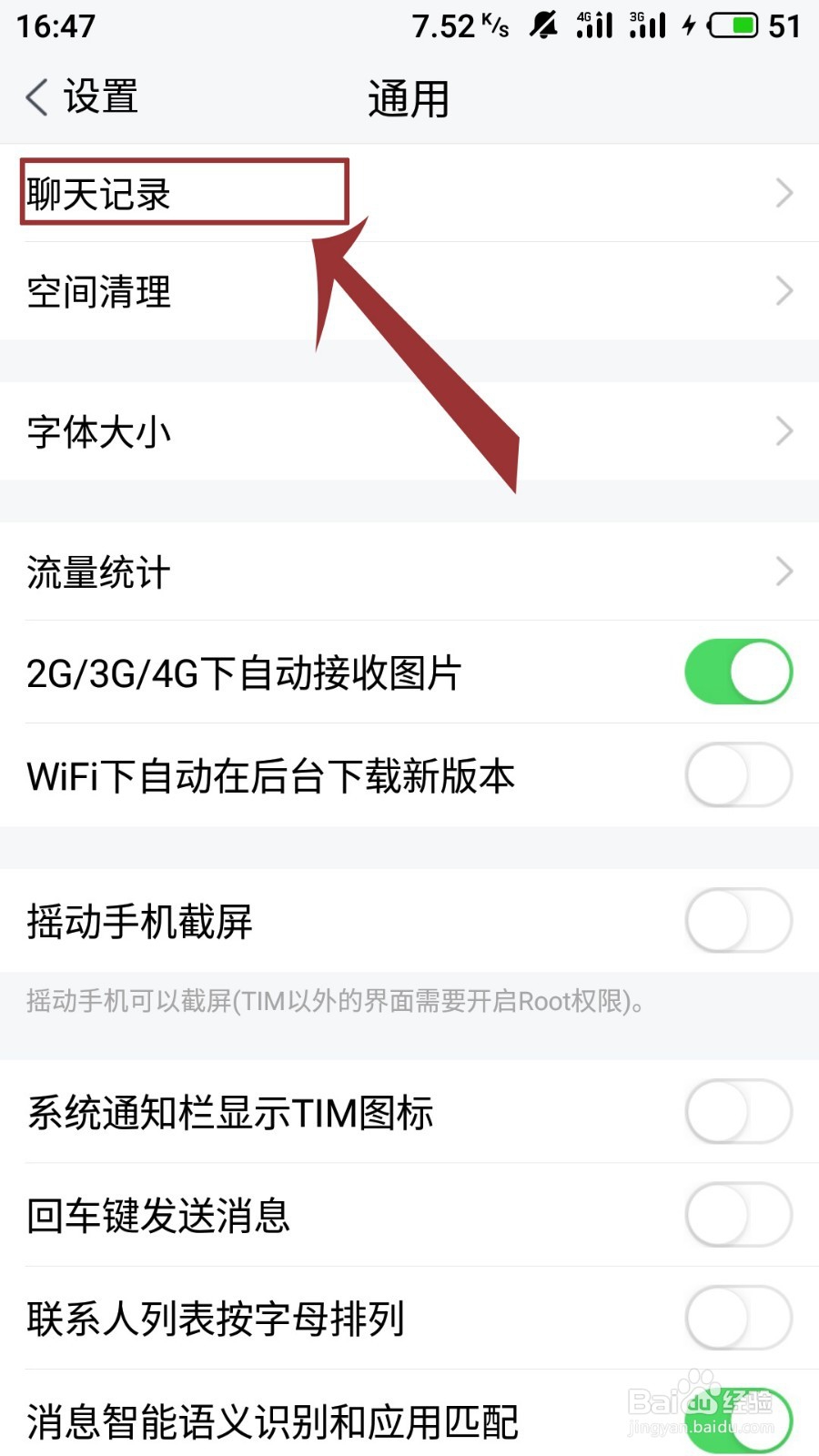The image size is (819, 1456).
Task: Tap the muted notifications bell icon
Action: [541, 25]
